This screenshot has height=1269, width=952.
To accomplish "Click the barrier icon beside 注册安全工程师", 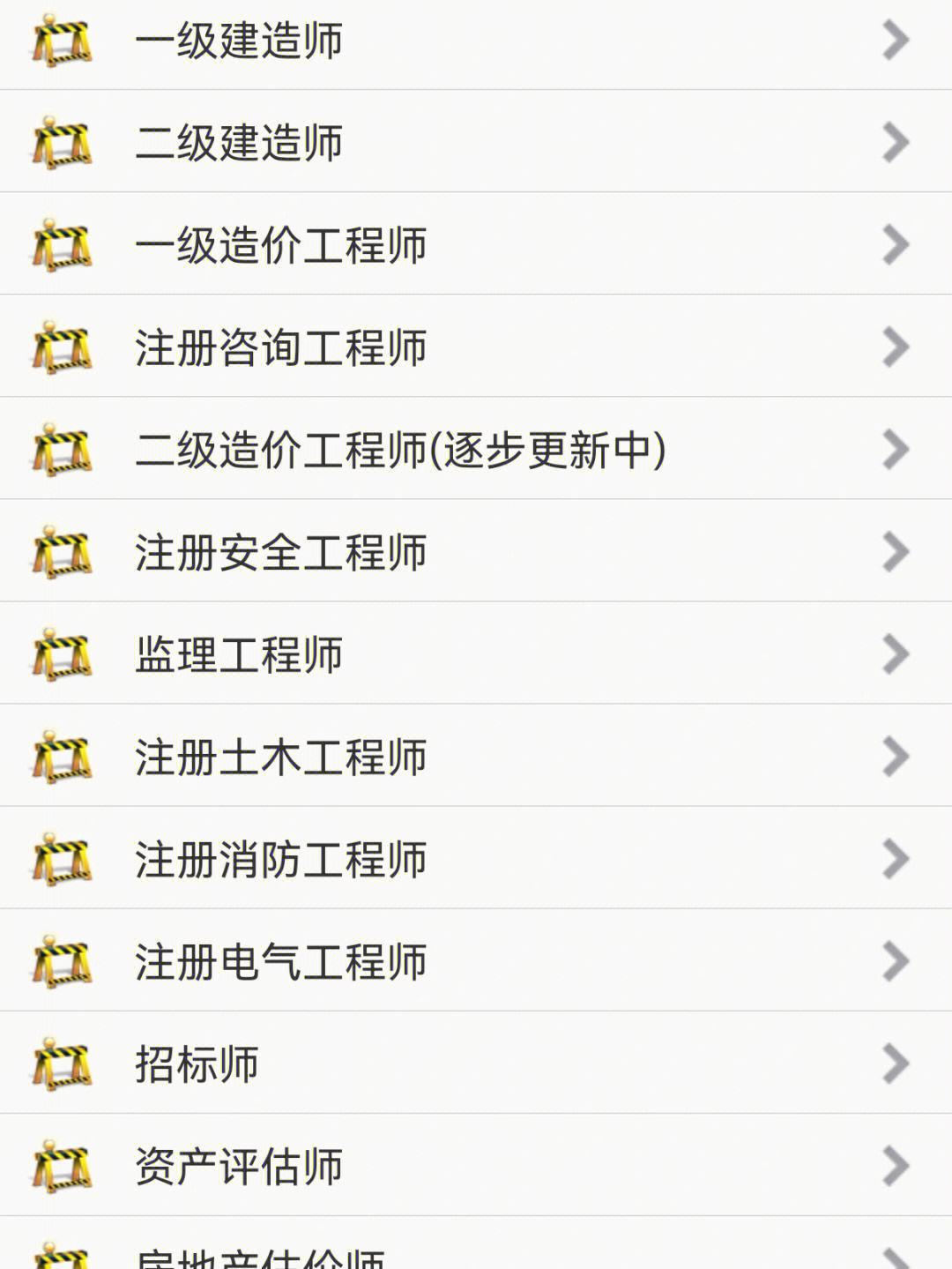I will [x=62, y=551].
